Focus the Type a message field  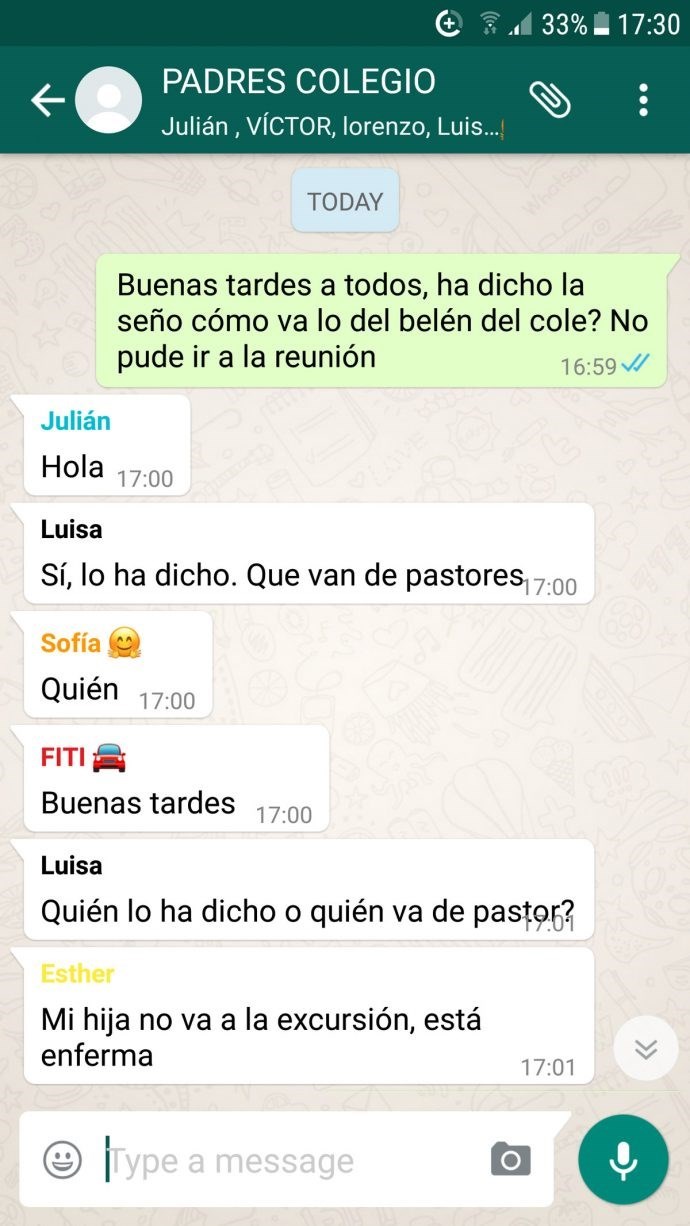pyautogui.click(x=290, y=1161)
